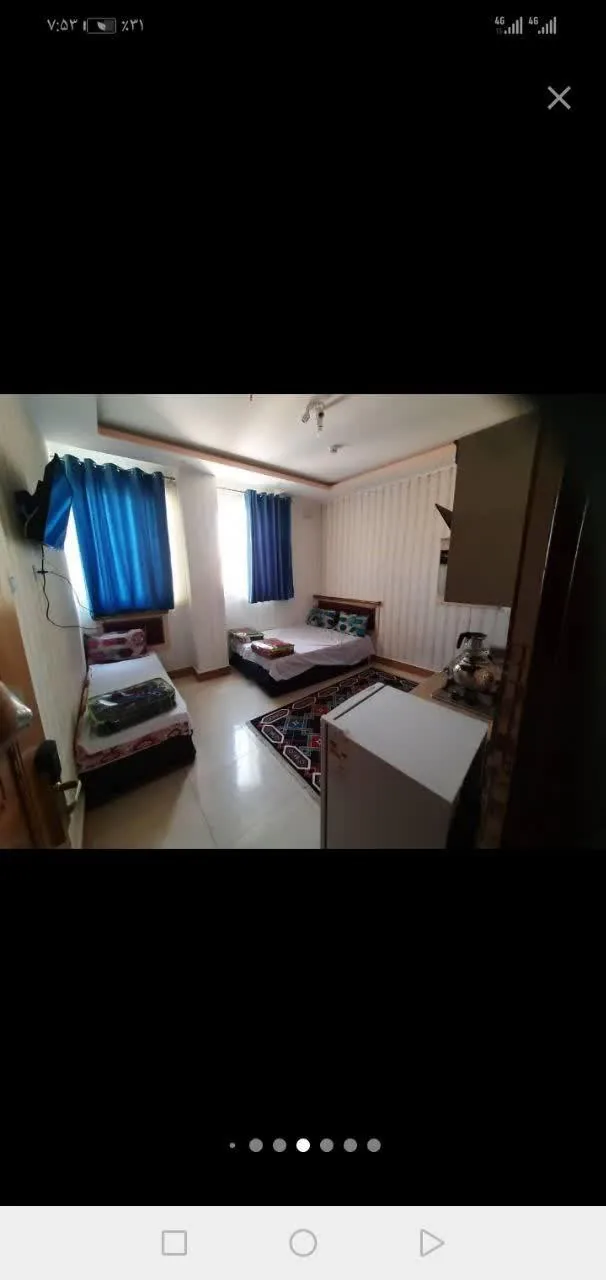Go back using the triangle navigation button
Image resolution: width=606 pixels, height=1280 pixels.
point(431,1243)
